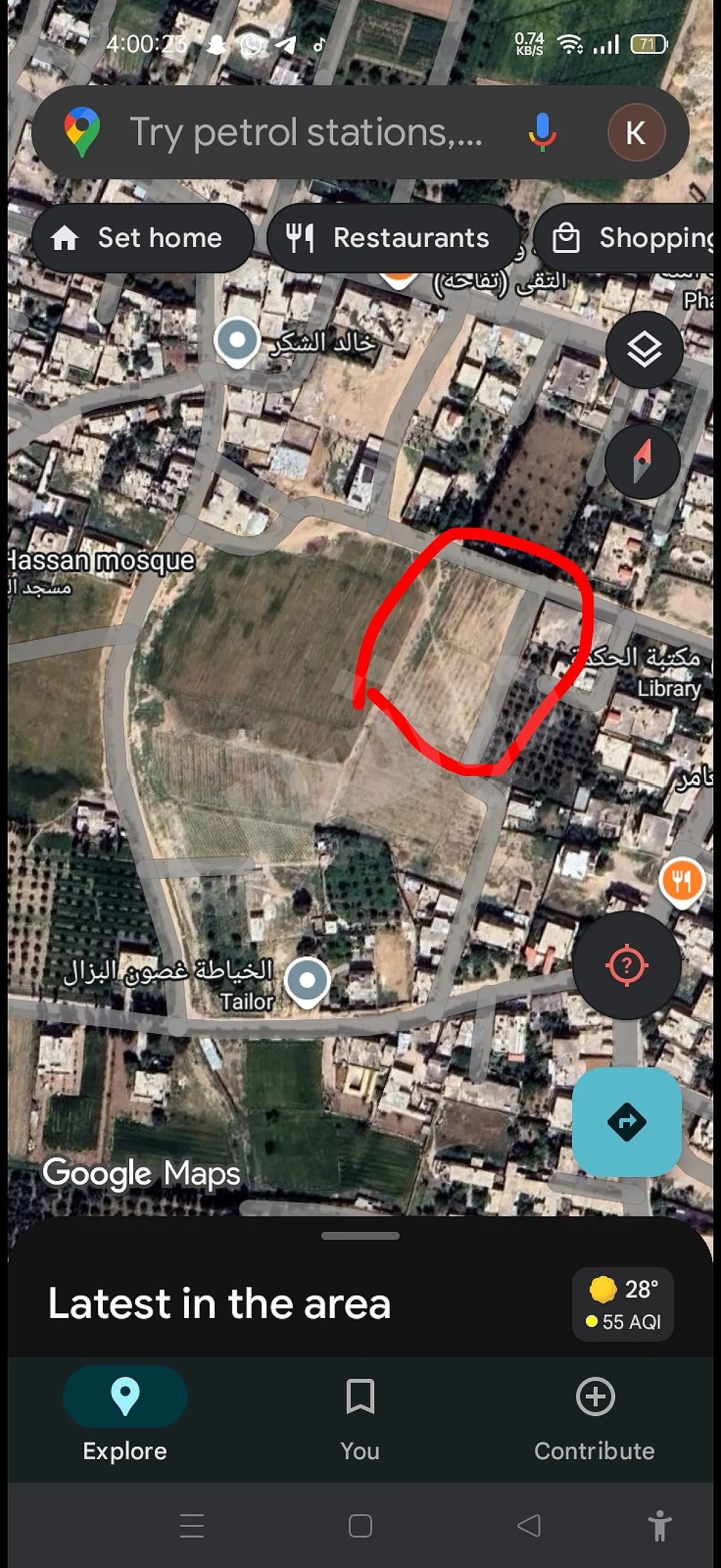
Task: Center the map on my location
Action: (627, 965)
